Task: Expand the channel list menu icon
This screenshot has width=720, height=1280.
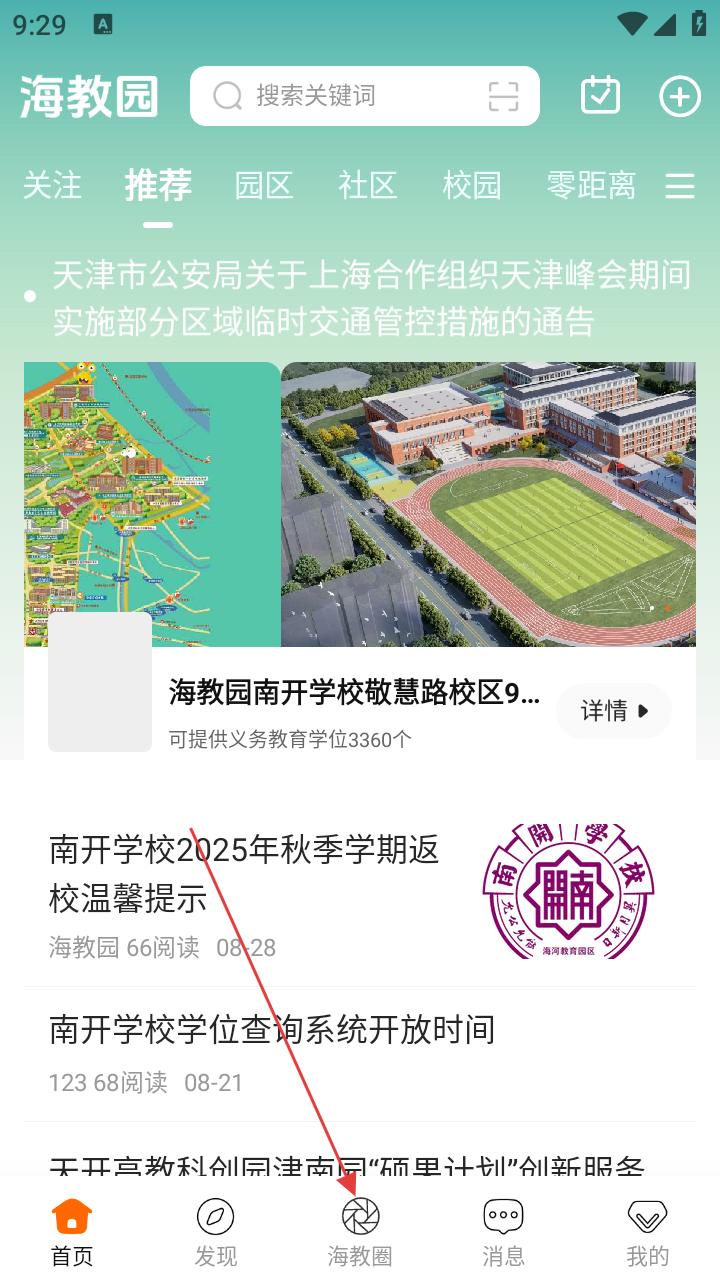Action: point(680,186)
